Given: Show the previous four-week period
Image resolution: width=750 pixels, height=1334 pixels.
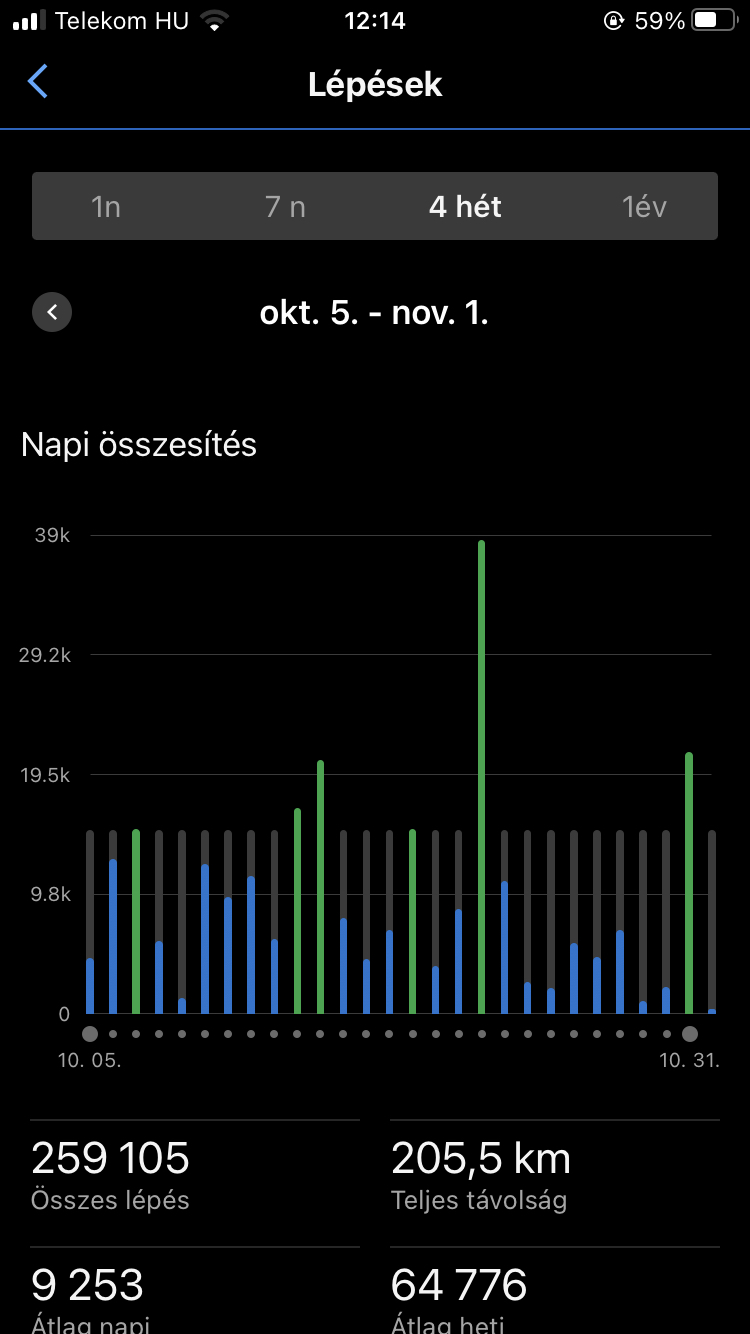Looking at the screenshot, I should pyautogui.click(x=52, y=313).
